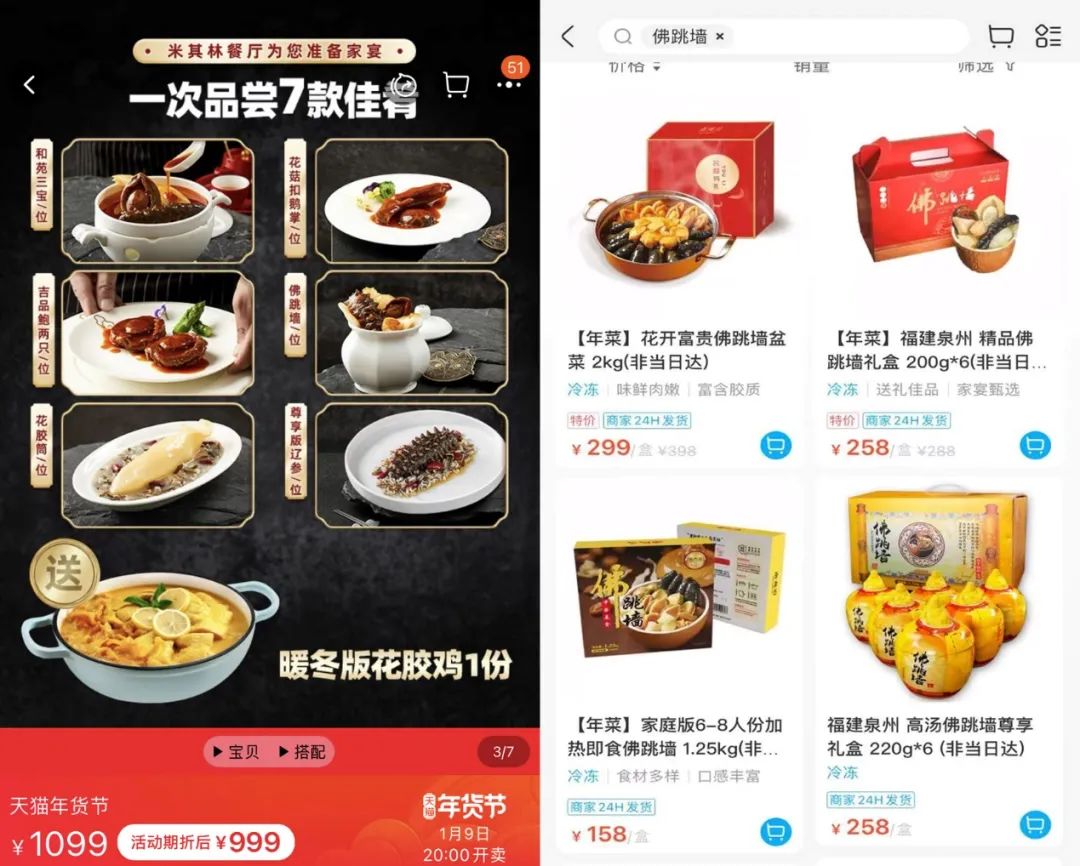Image resolution: width=1080 pixels, height=866 pixels.
Task: Open the overflow menu with the 51 badge
Action: click(509, 86)
